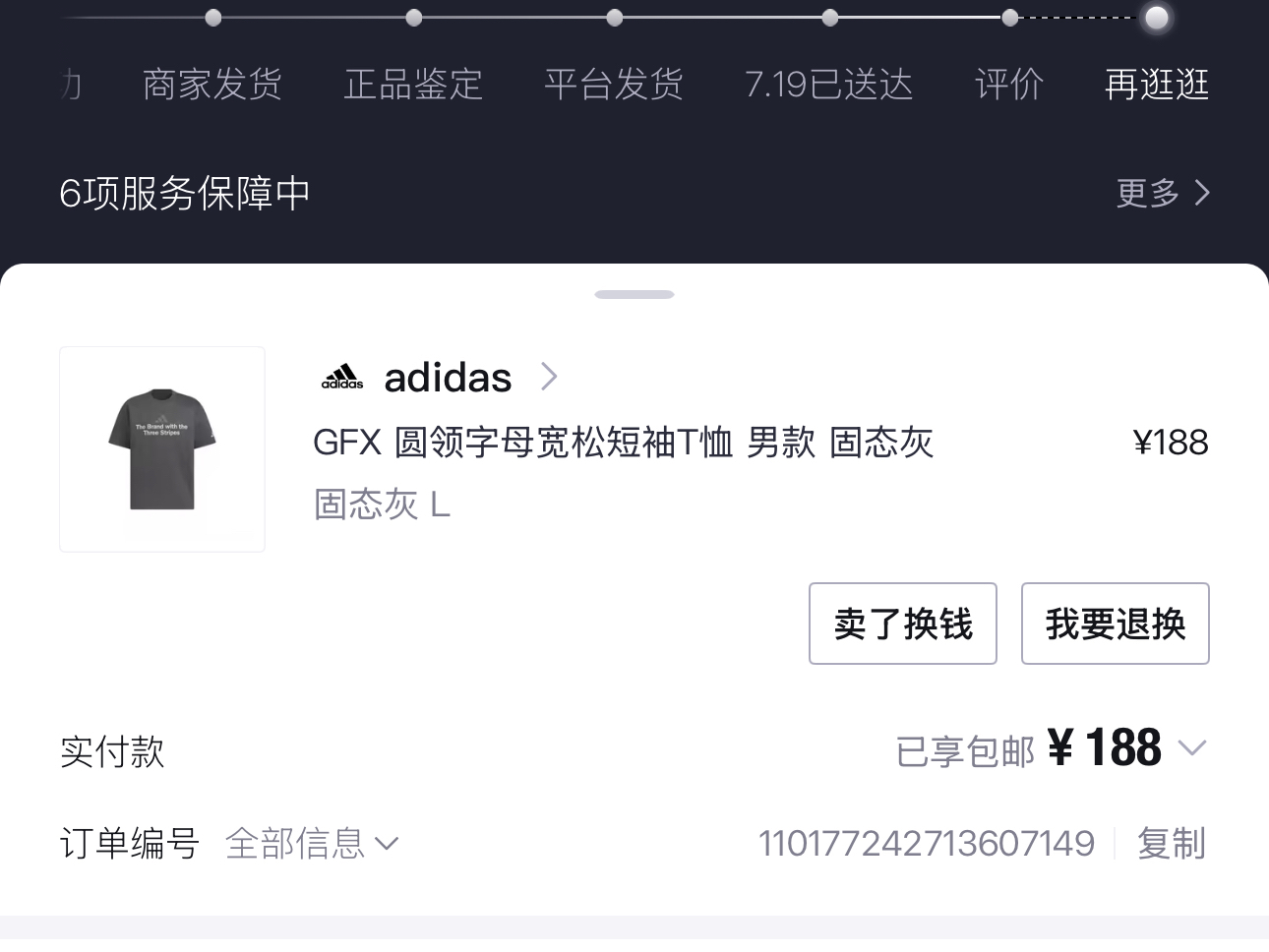Tap the 评价 step
1269x952 pixels.
[x=1008, y=85]
